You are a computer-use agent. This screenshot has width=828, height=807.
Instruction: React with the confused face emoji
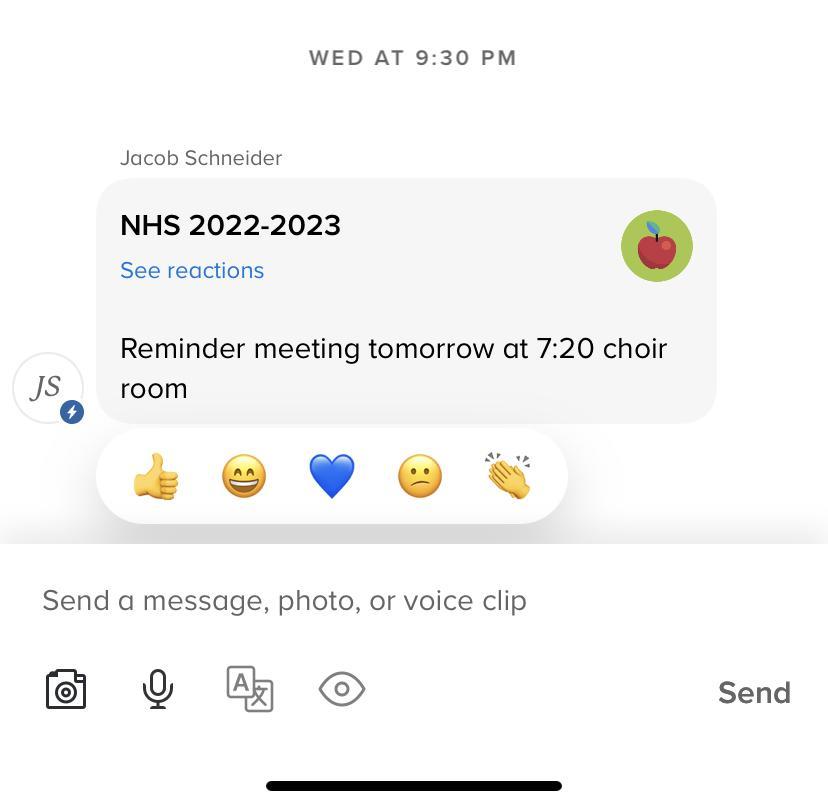(x=420, y=476)
